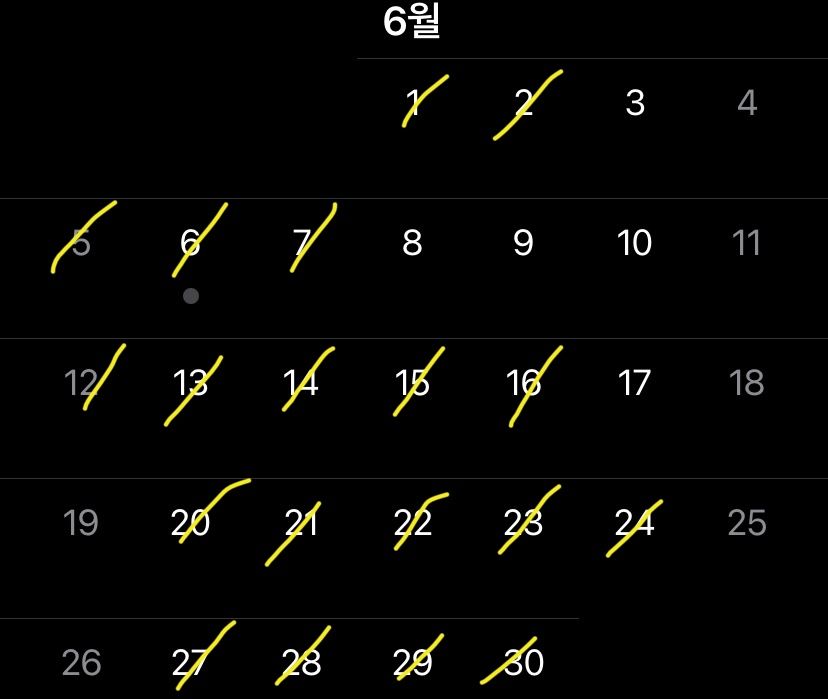Open June 24
Image resolution: width=828 pixels, height=699 pixels.
pyautogui.click(x=635, y=523)
